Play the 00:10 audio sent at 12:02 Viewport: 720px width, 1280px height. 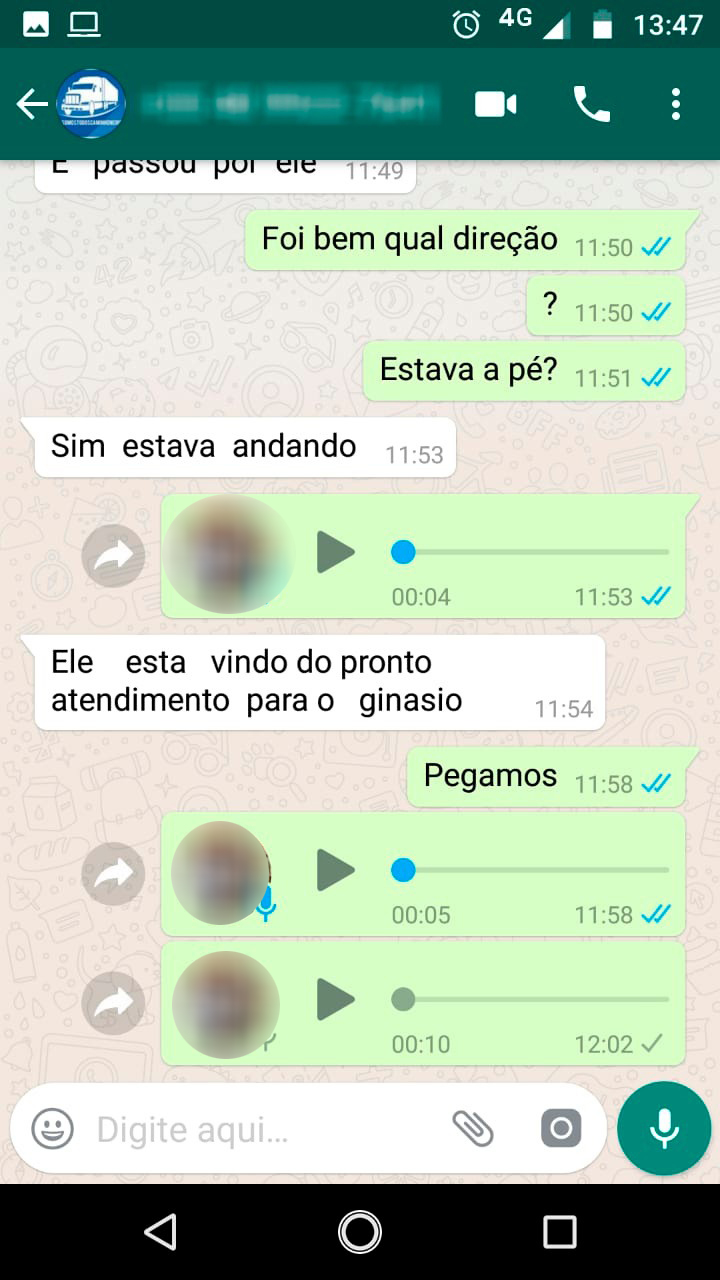335,1001
